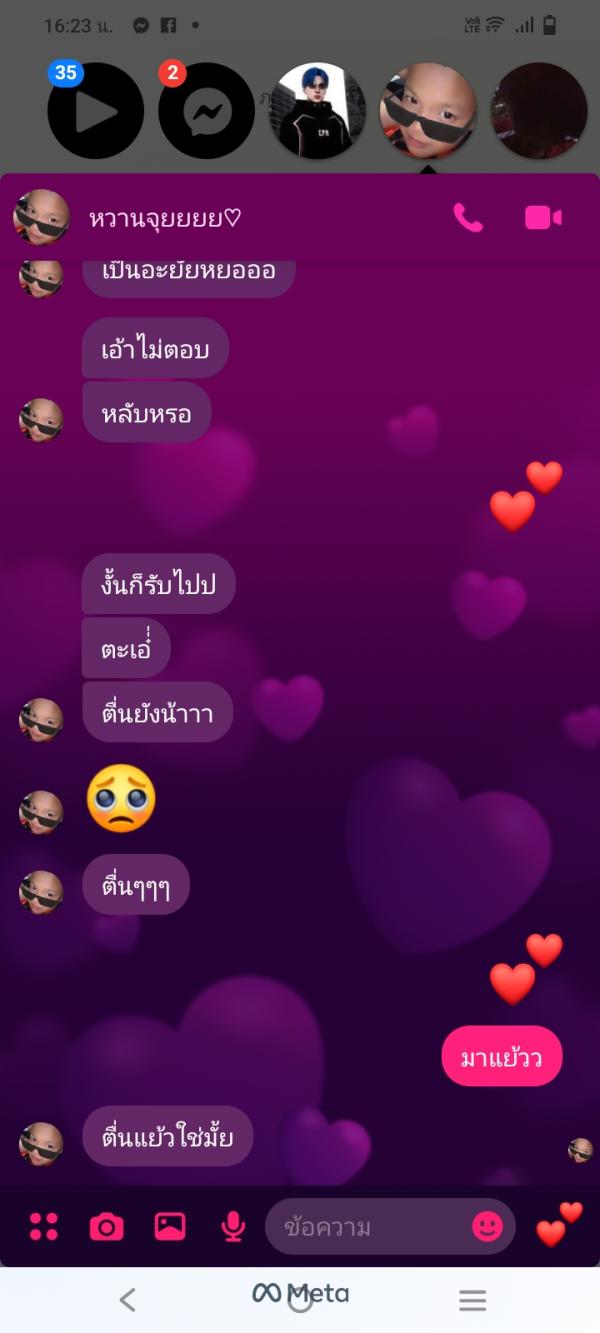Open the emoji picker in the message field
Screen dimensions: 600x1333
pyautogui.click(x=487, y=1226)
